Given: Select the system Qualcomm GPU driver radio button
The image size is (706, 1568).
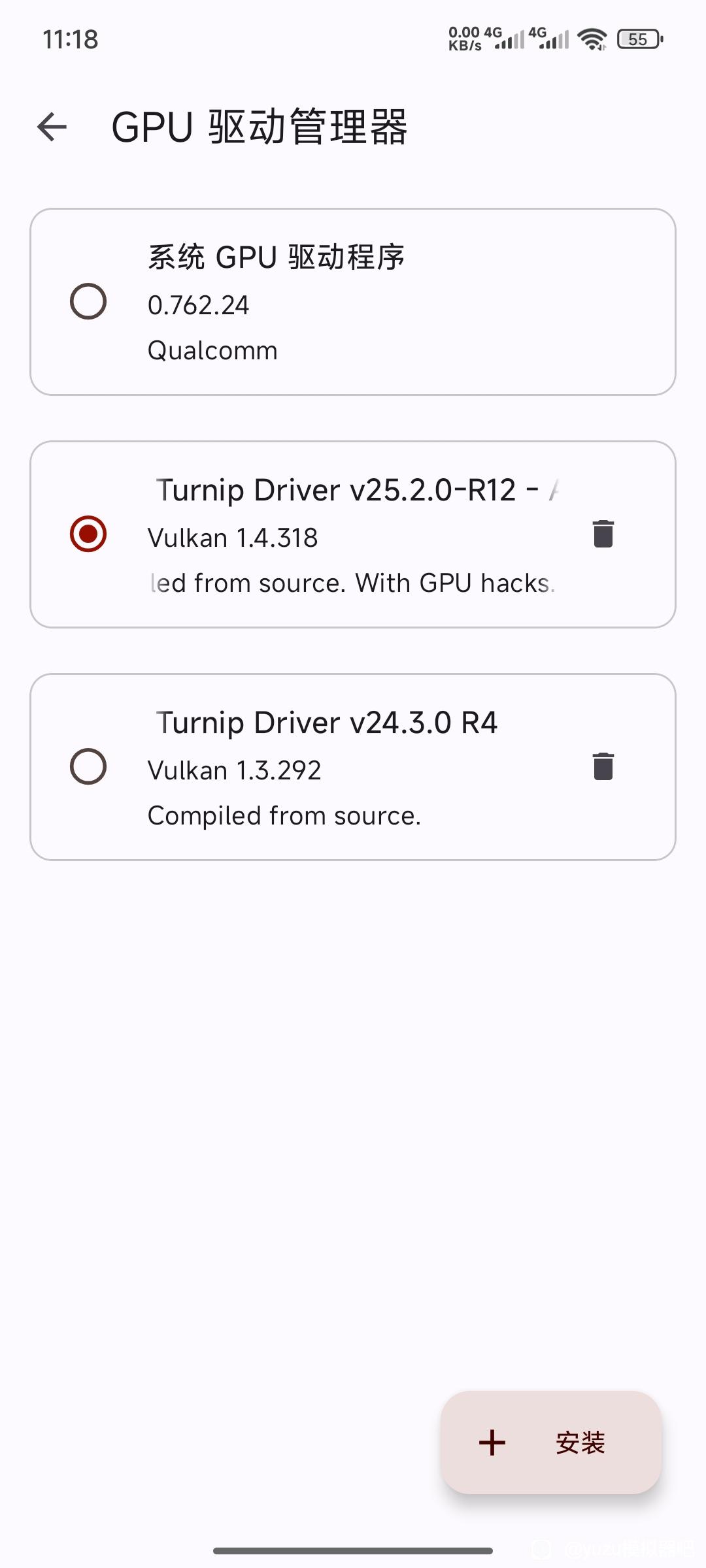Looking at the screenshot, I should [x=88, y=301].
